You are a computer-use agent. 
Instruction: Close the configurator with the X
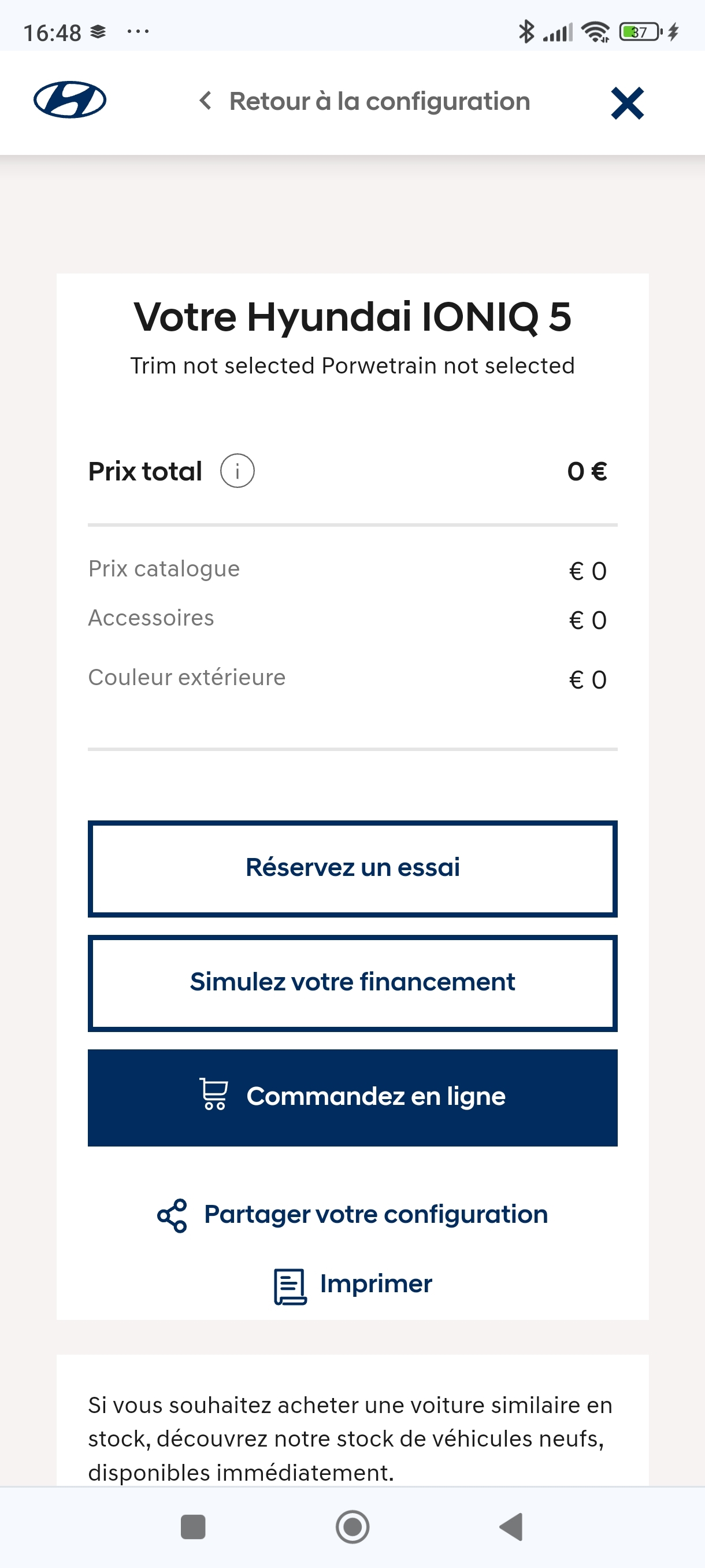pyautogui.click(x=629, y=102)
